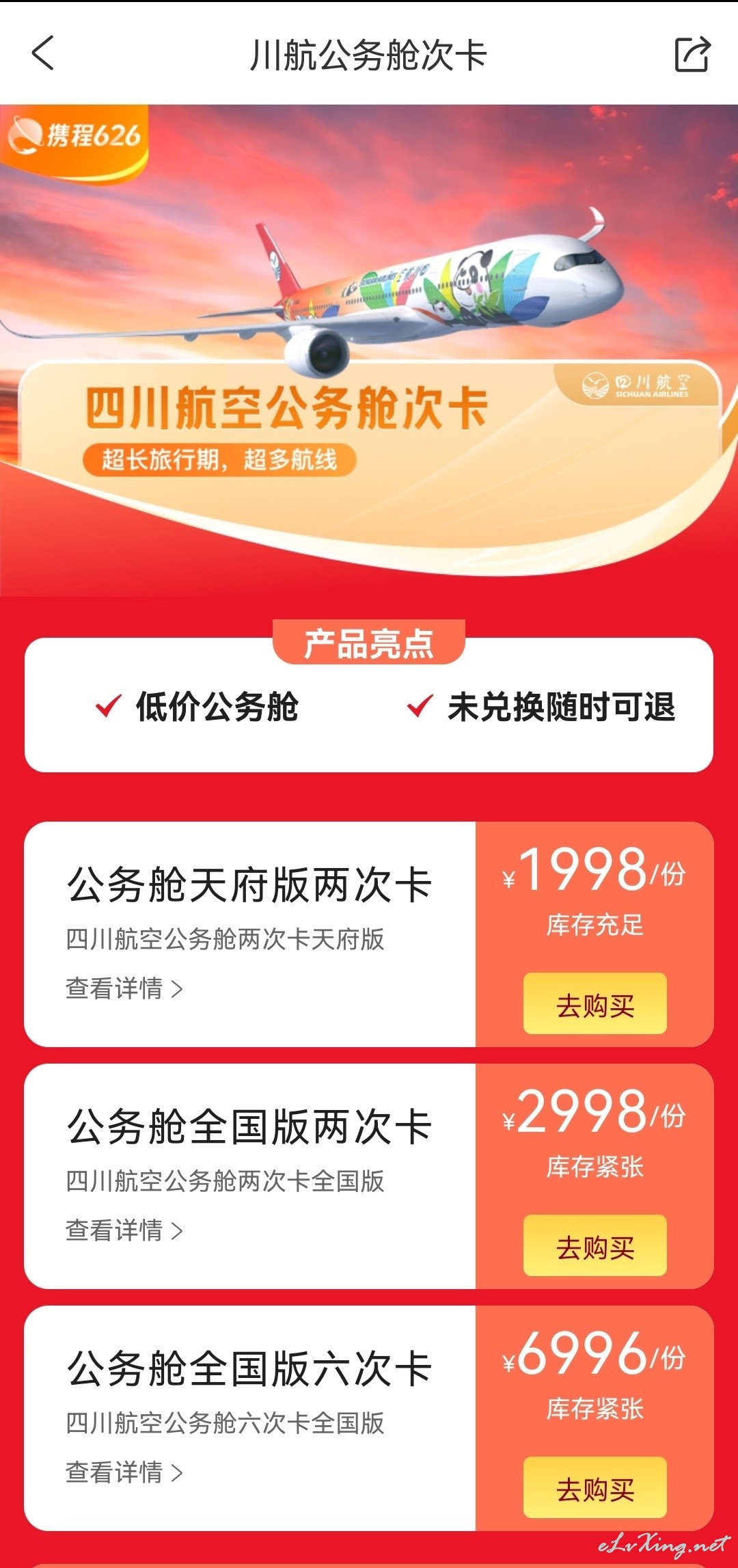Buy the 天府版两次卡 for ¥1998
The image size is (738, 1568).
click(x=594, y=1003)
